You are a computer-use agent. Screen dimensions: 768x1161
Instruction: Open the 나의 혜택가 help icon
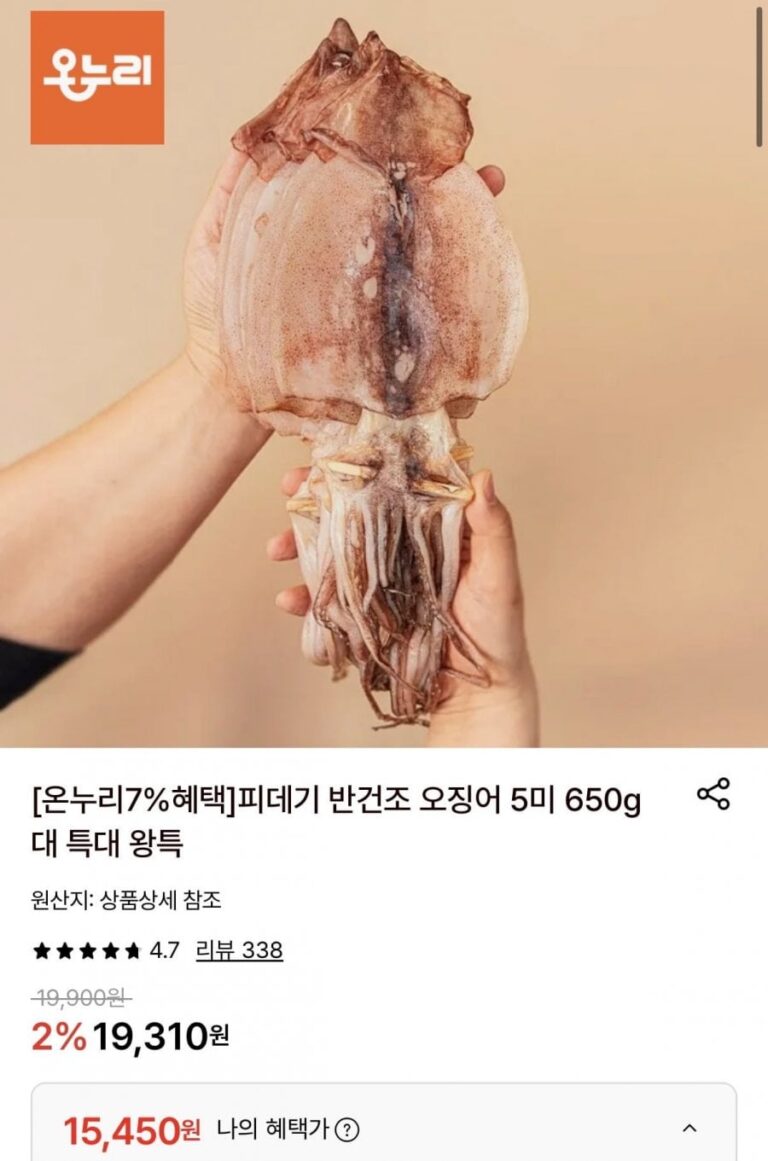coord(346,1130)
